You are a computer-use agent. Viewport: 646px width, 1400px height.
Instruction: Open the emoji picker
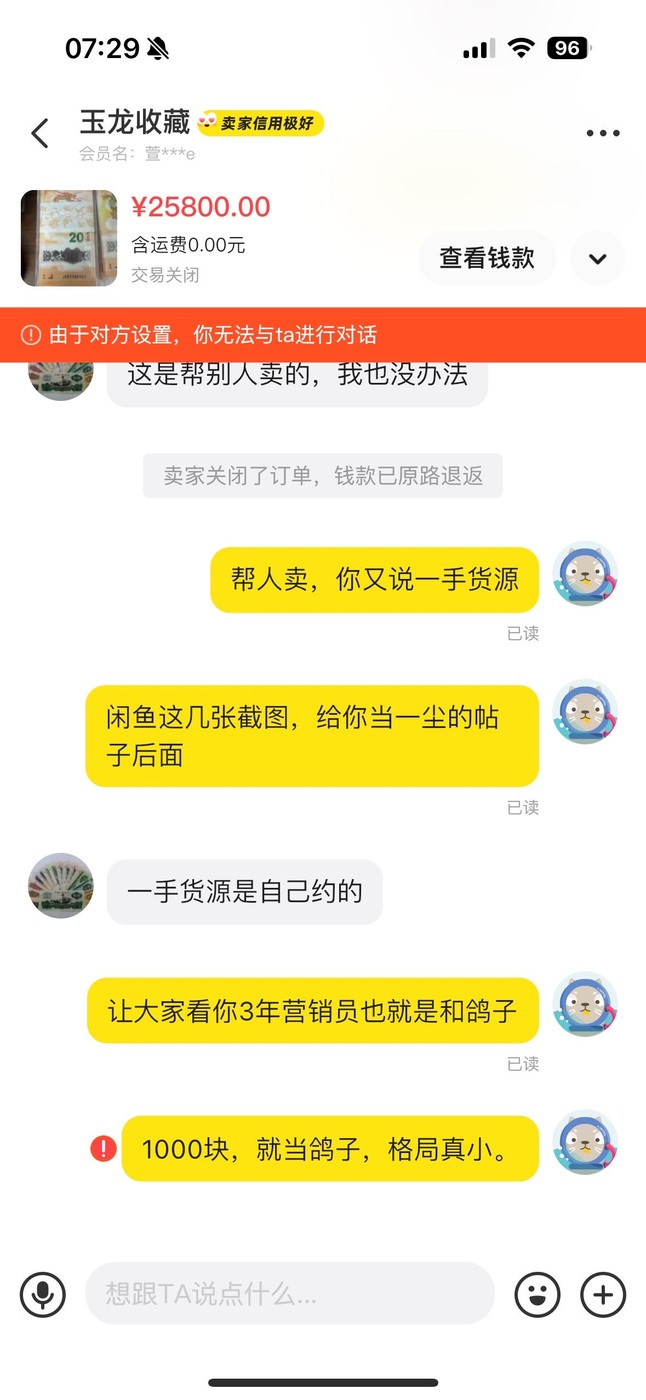[x=537, y=1295]
